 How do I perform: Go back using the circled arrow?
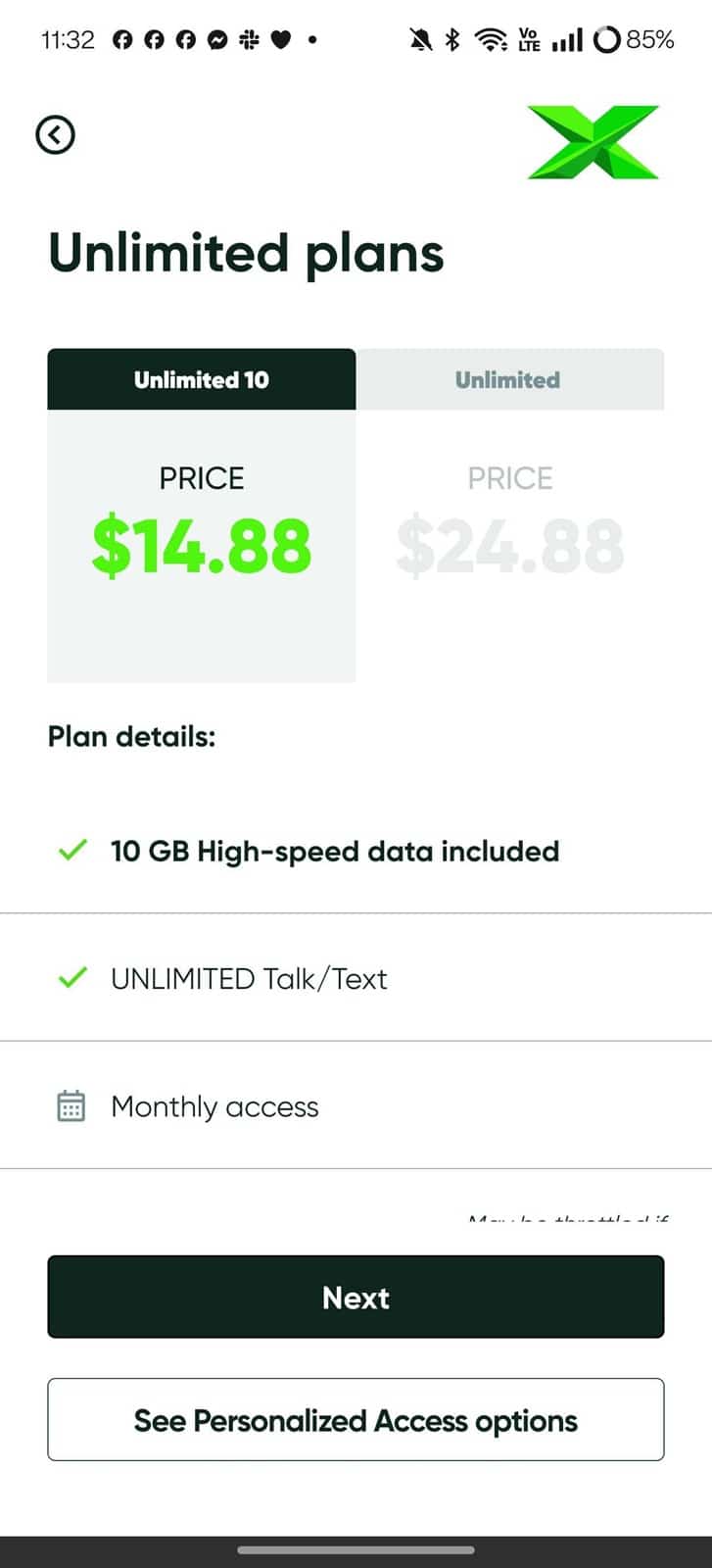coord(55,134)
